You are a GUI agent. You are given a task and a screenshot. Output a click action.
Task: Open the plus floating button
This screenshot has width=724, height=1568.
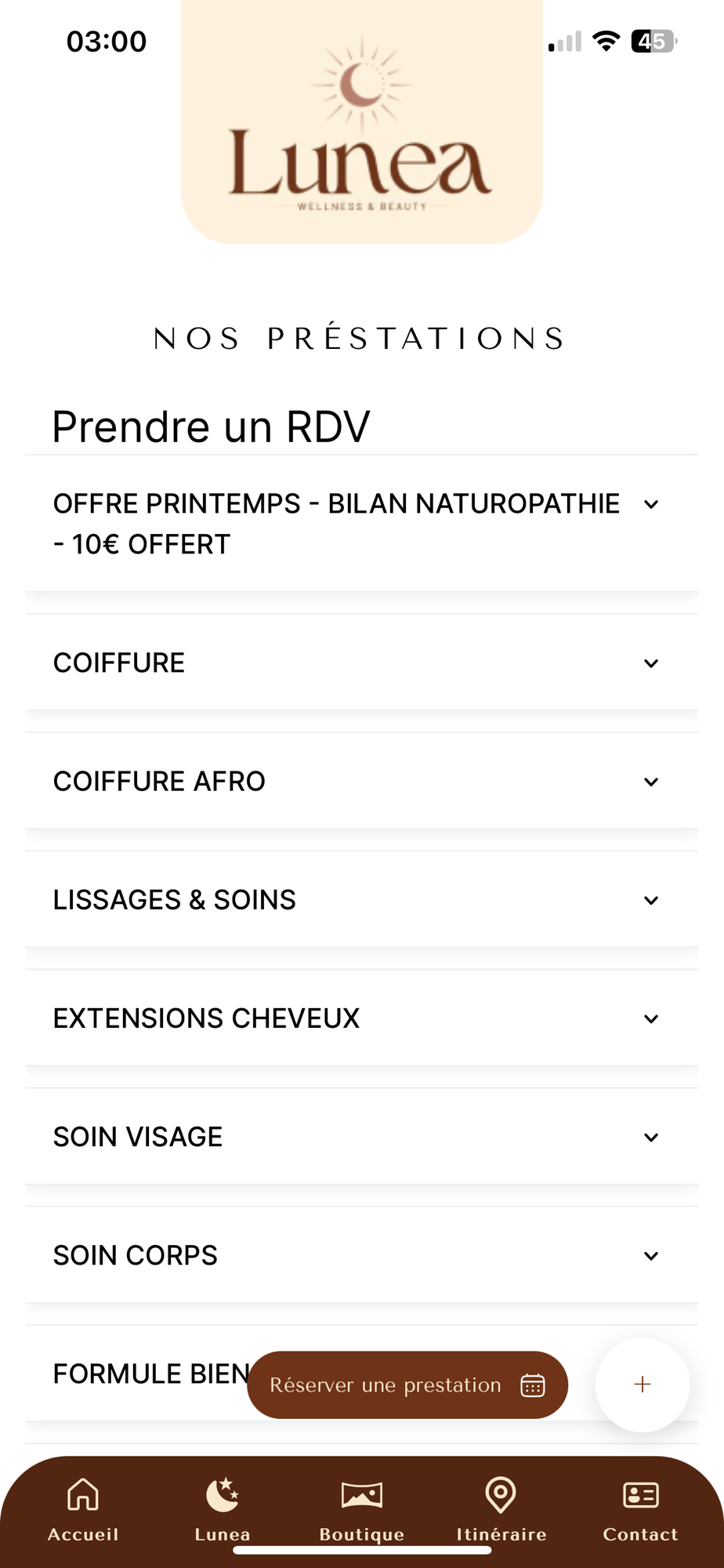[x=643, y=1385]
